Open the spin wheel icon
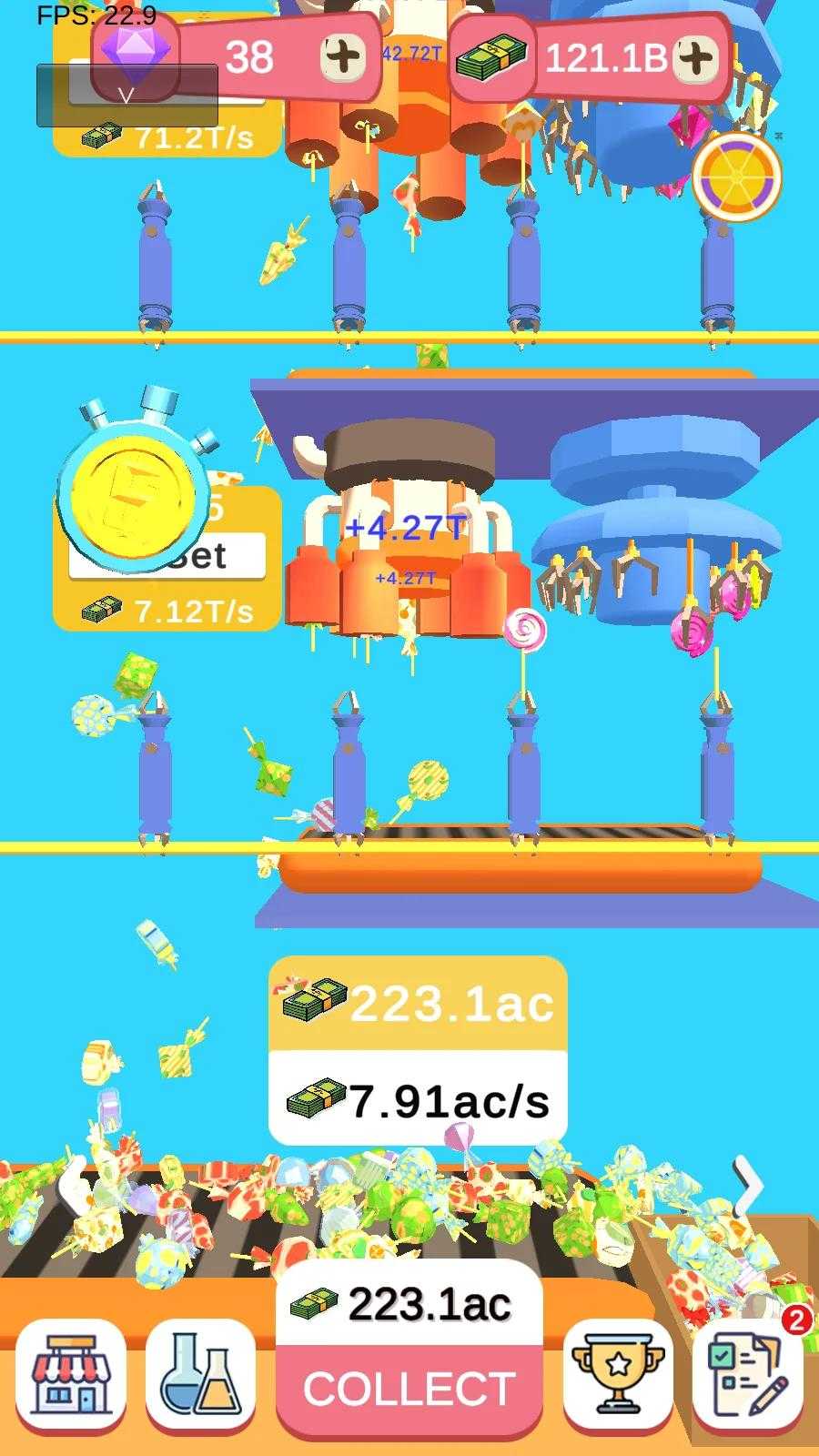The image size is (819, 1456). [737, 178]
